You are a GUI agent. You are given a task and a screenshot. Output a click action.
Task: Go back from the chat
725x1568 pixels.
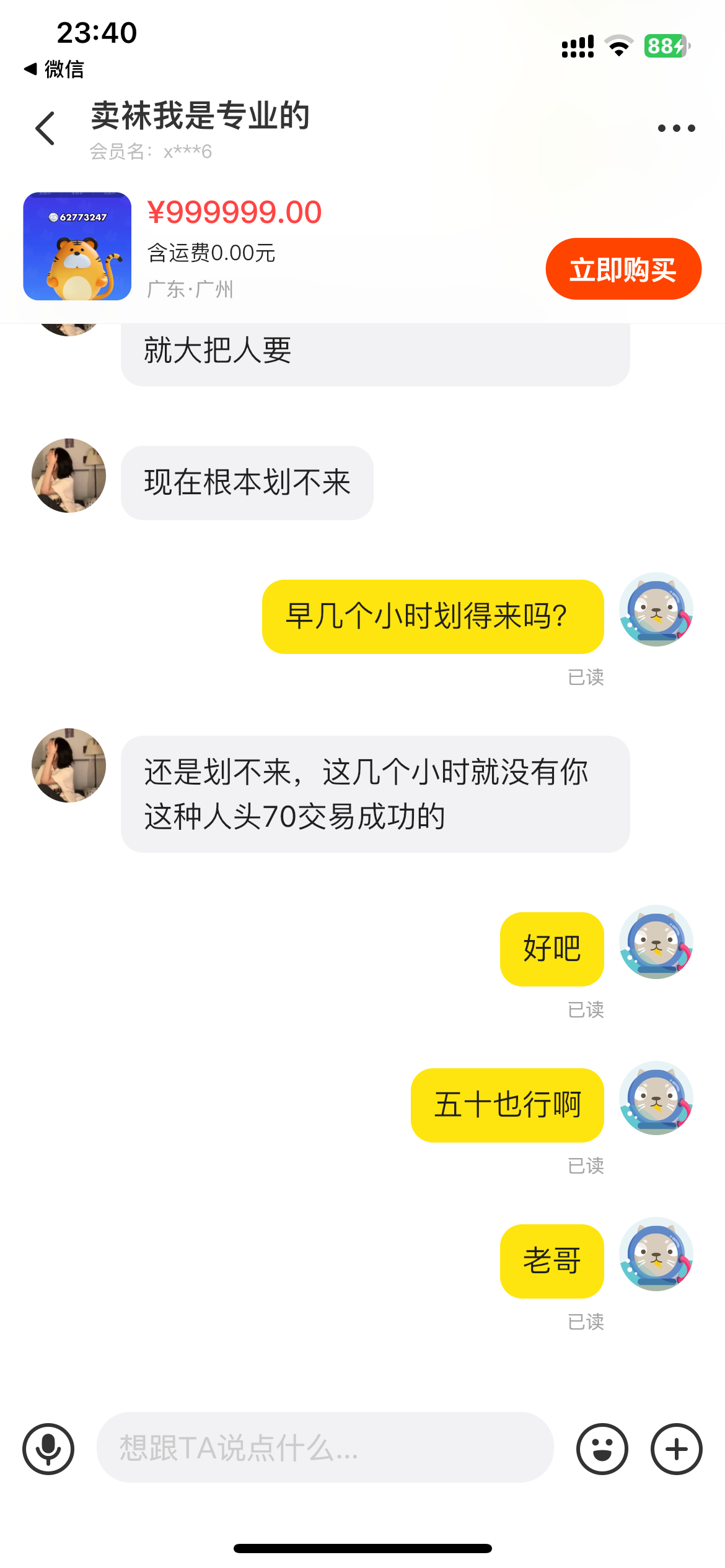(x=45, y=128)
